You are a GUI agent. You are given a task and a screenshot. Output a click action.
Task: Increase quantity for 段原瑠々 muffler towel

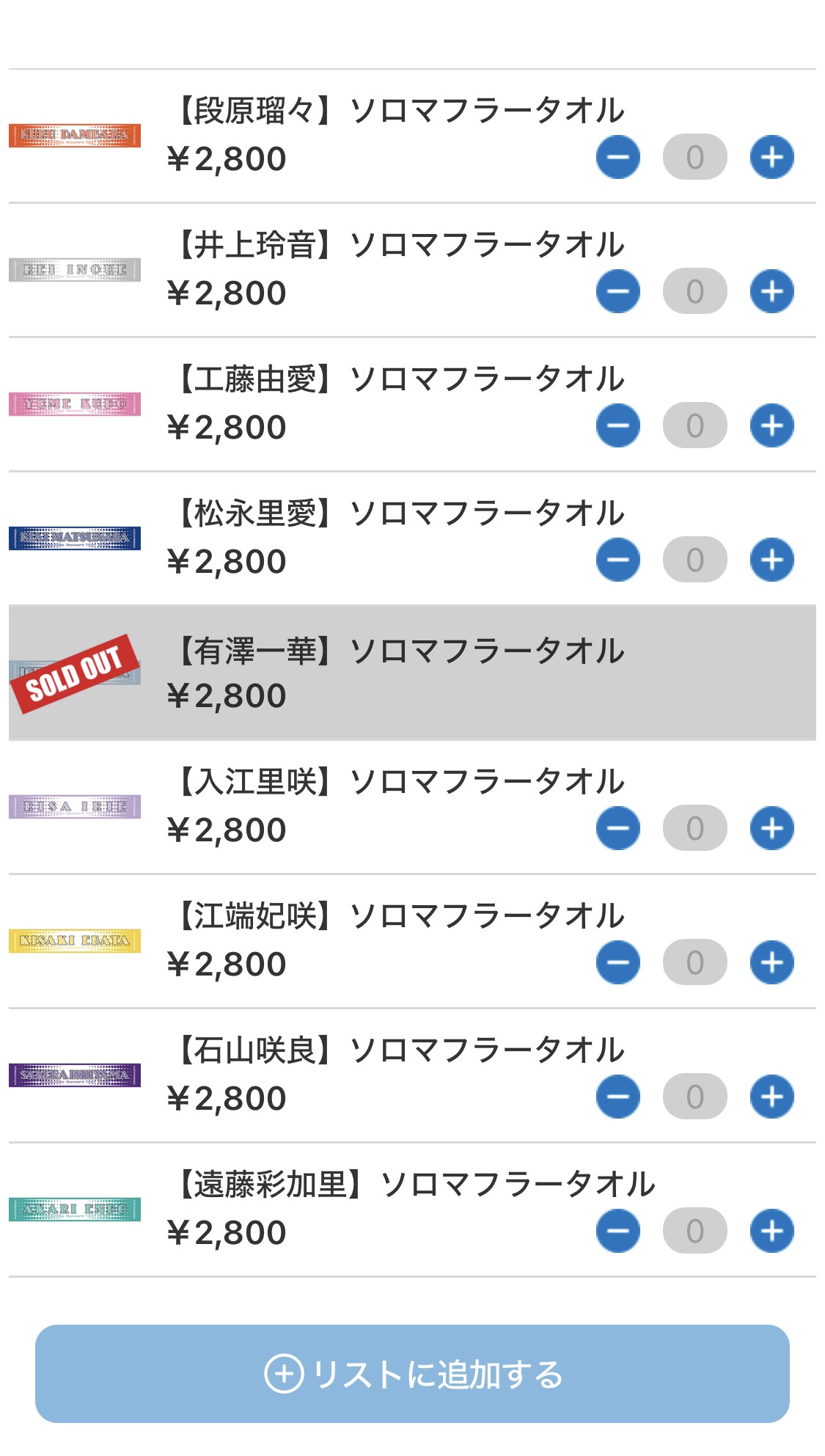771,157
